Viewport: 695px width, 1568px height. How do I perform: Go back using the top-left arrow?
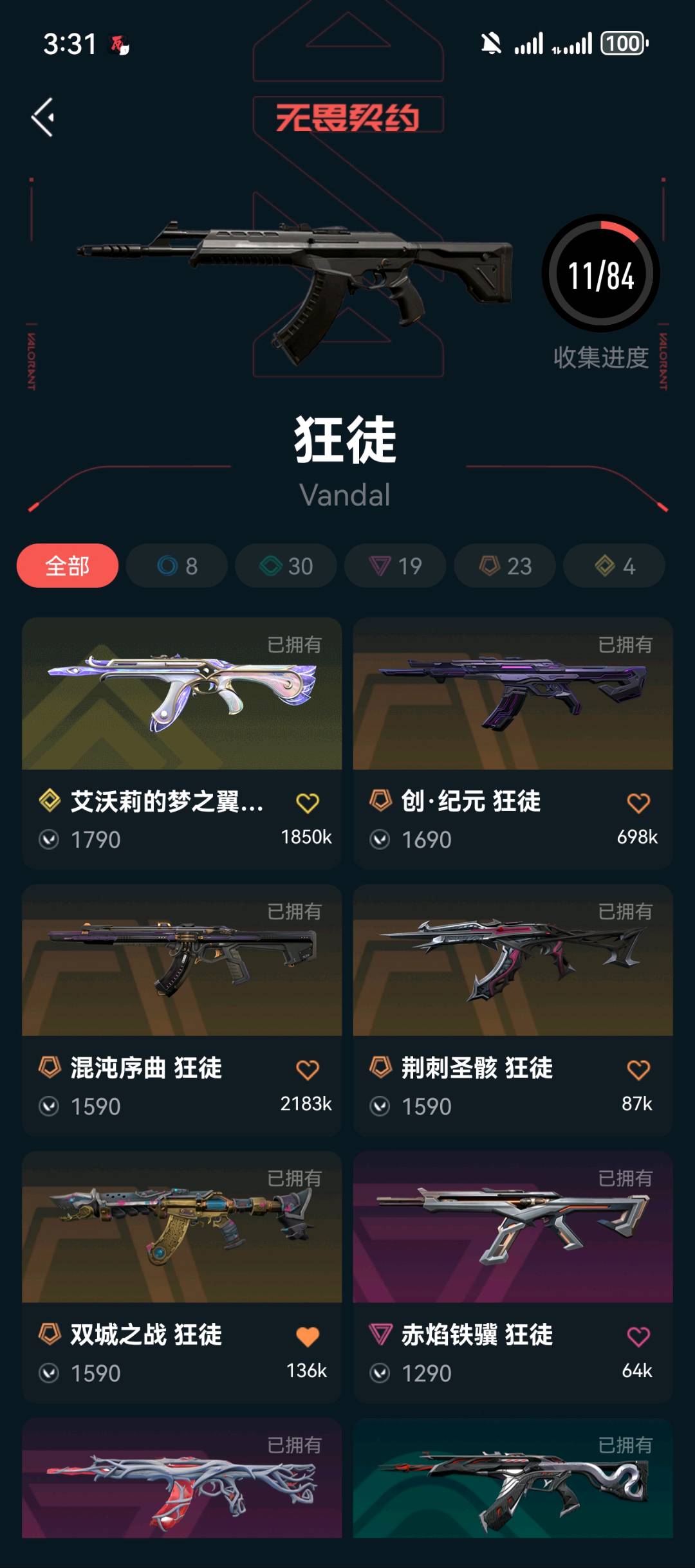tap(43, 117)
